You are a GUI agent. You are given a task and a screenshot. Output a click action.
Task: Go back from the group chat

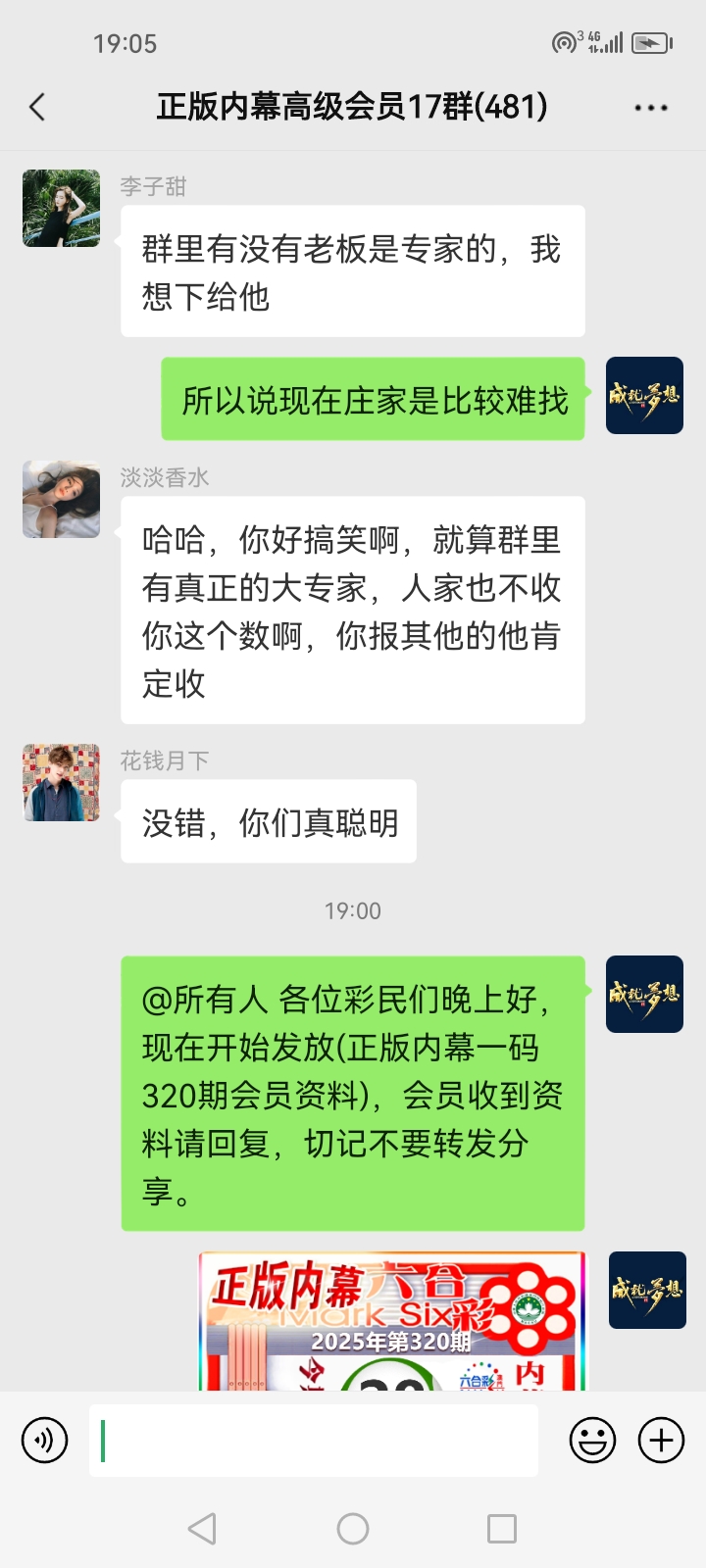coord(38,107)
